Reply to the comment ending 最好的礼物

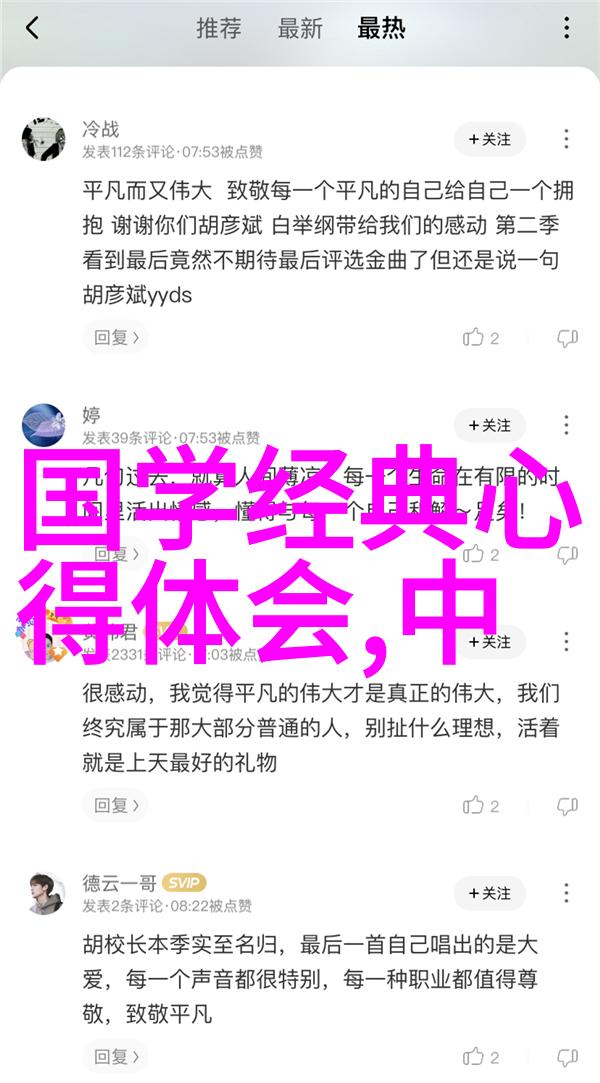tap(115, 805)
